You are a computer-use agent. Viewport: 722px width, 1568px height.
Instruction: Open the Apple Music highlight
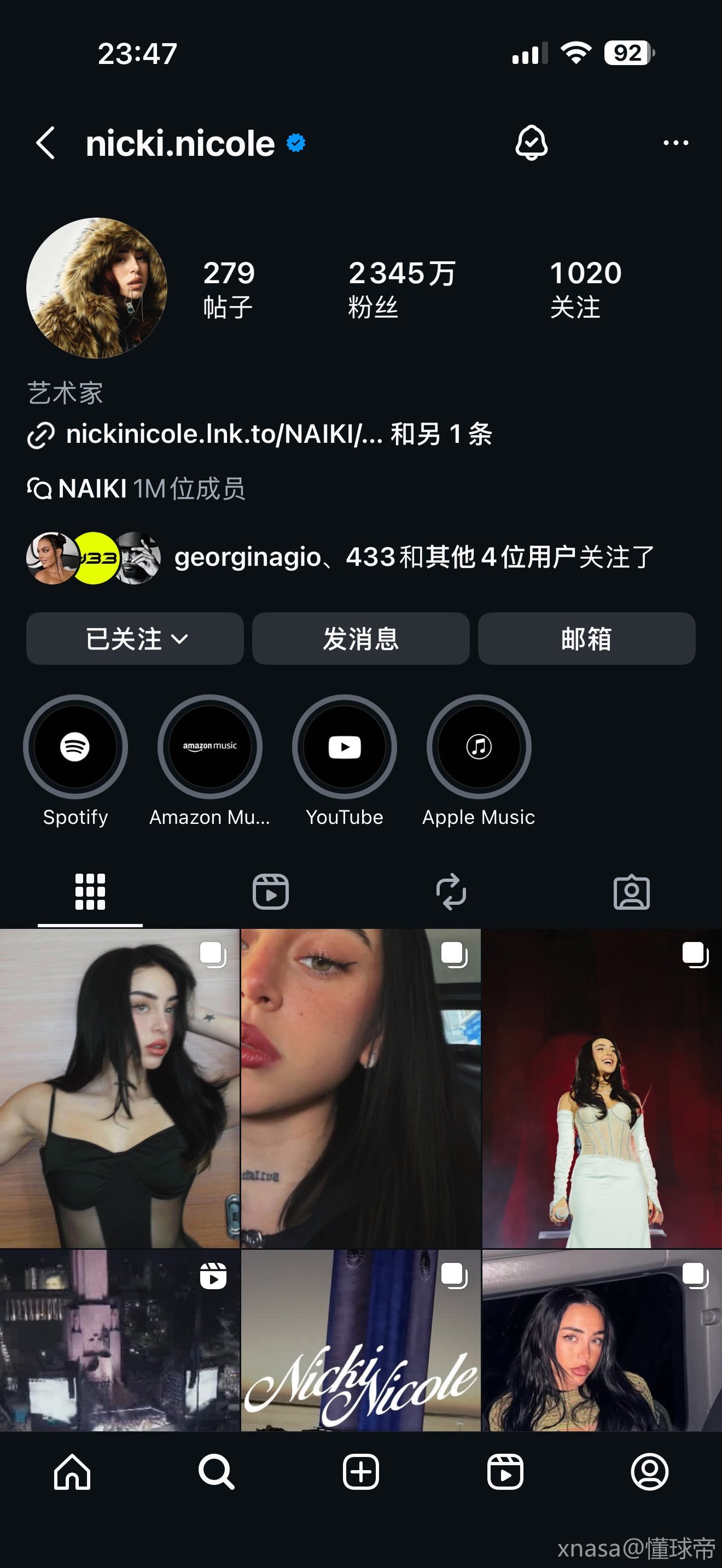pos(479,747)
